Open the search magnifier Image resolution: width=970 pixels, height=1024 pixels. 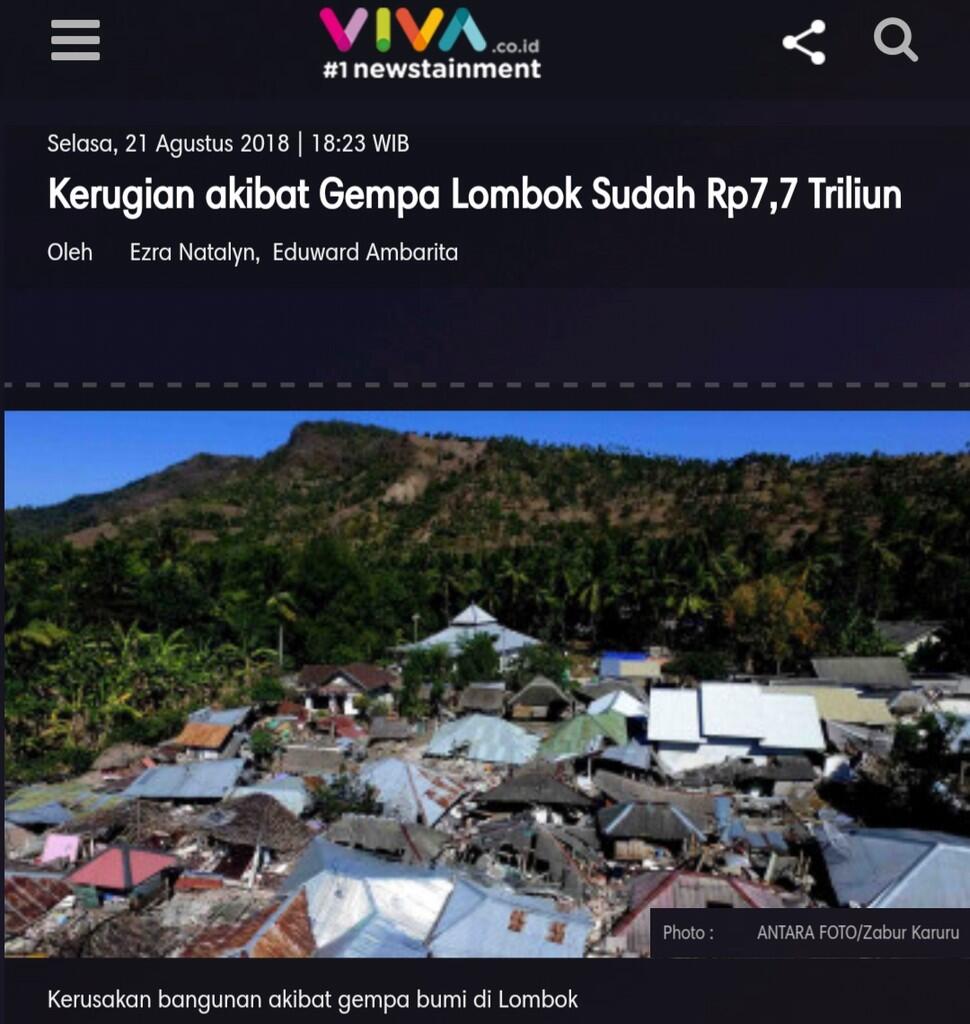click(x=895, y=41)
